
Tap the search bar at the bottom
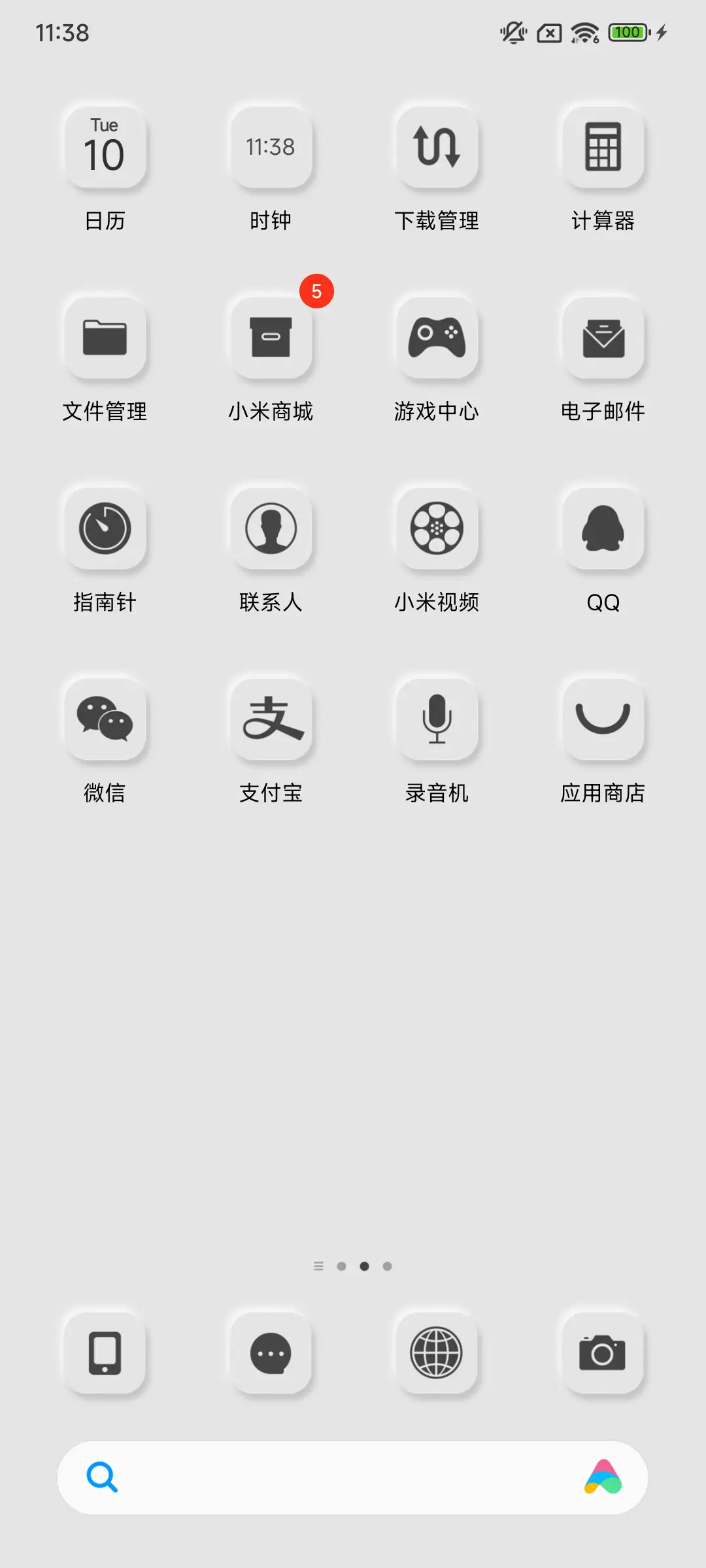point(353,1478)
